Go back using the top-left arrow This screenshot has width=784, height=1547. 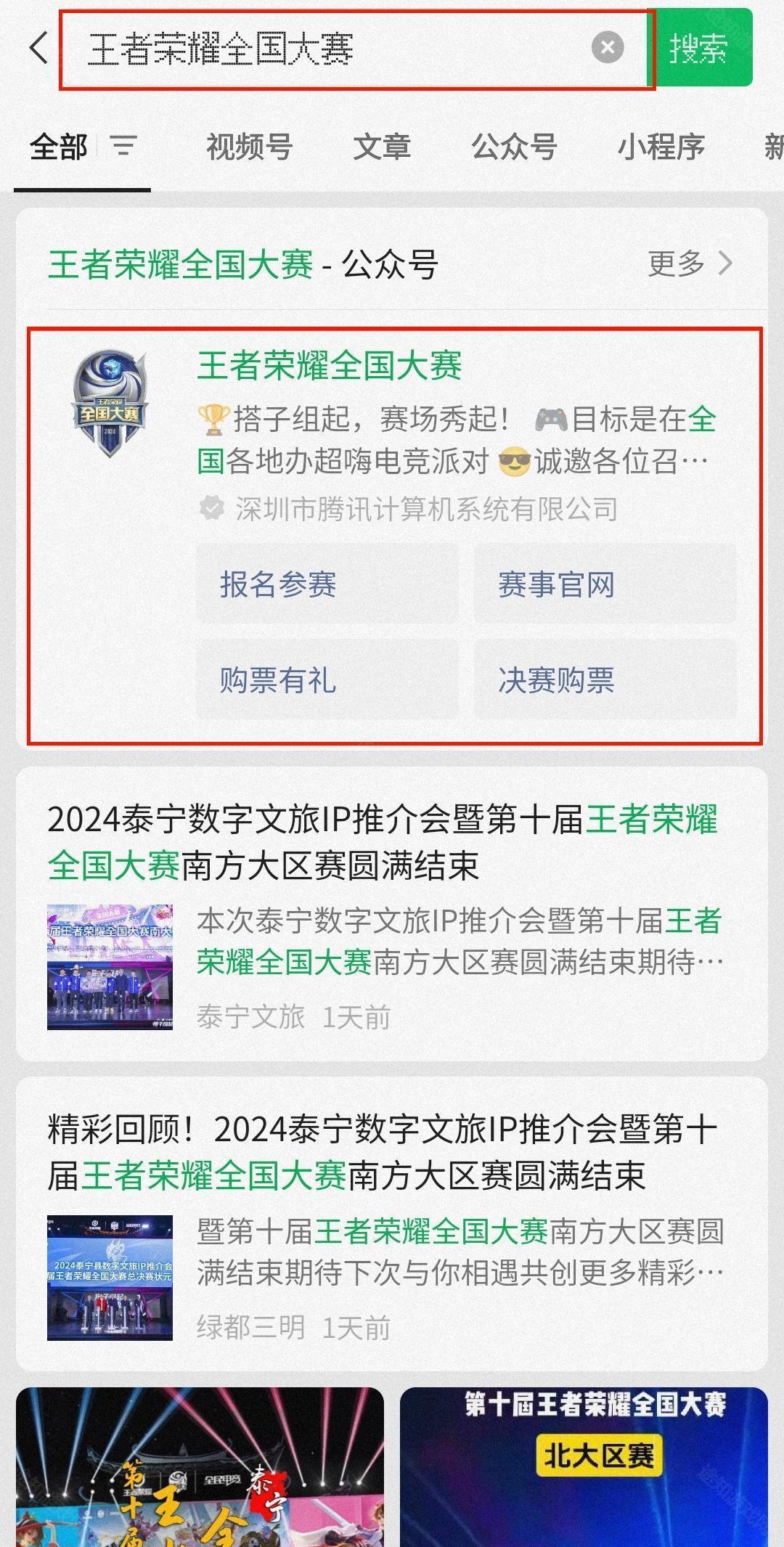[x=38, y=49]
